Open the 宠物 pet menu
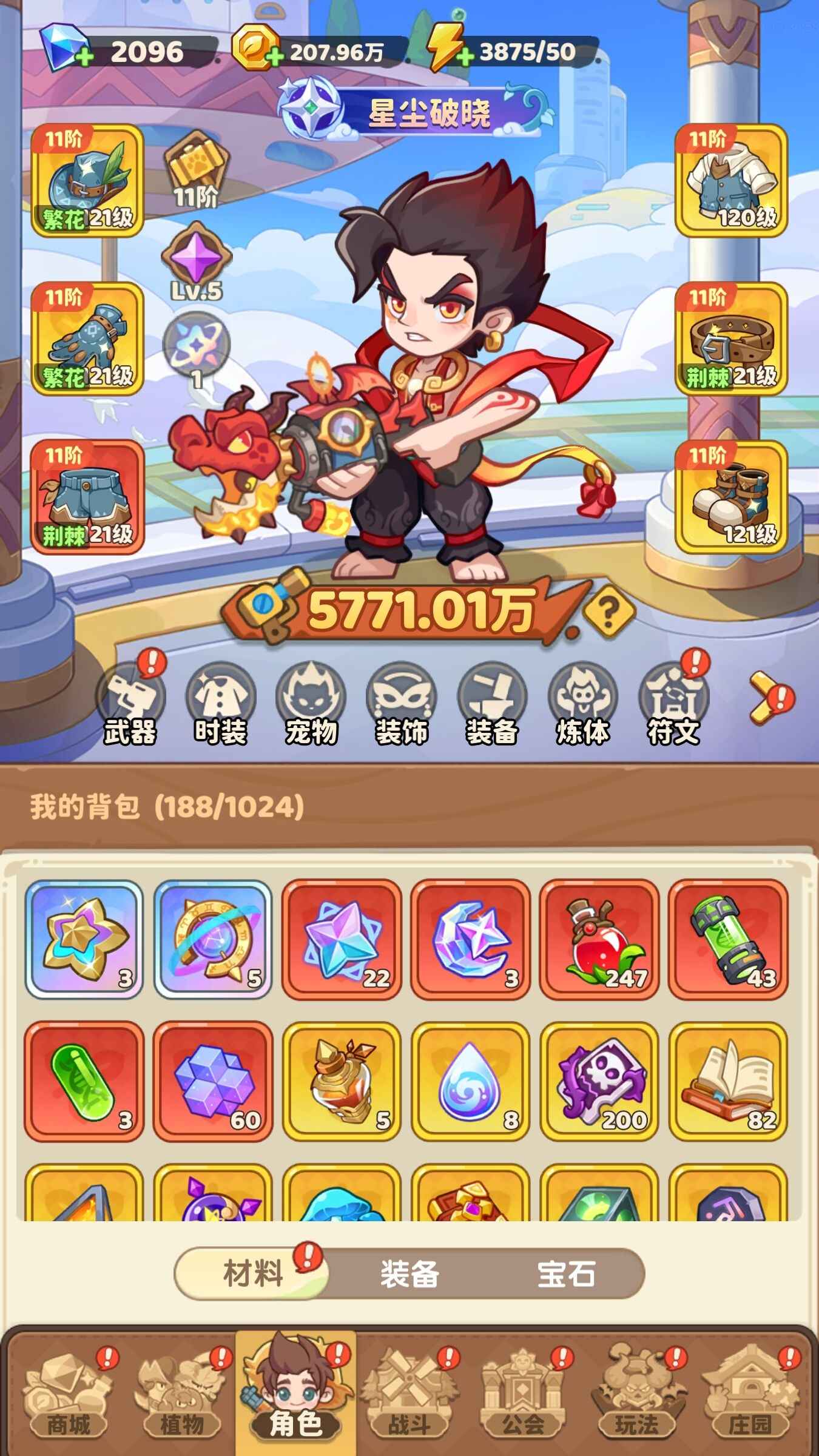Screen dimensions: 819x1456 pos(311,704)
